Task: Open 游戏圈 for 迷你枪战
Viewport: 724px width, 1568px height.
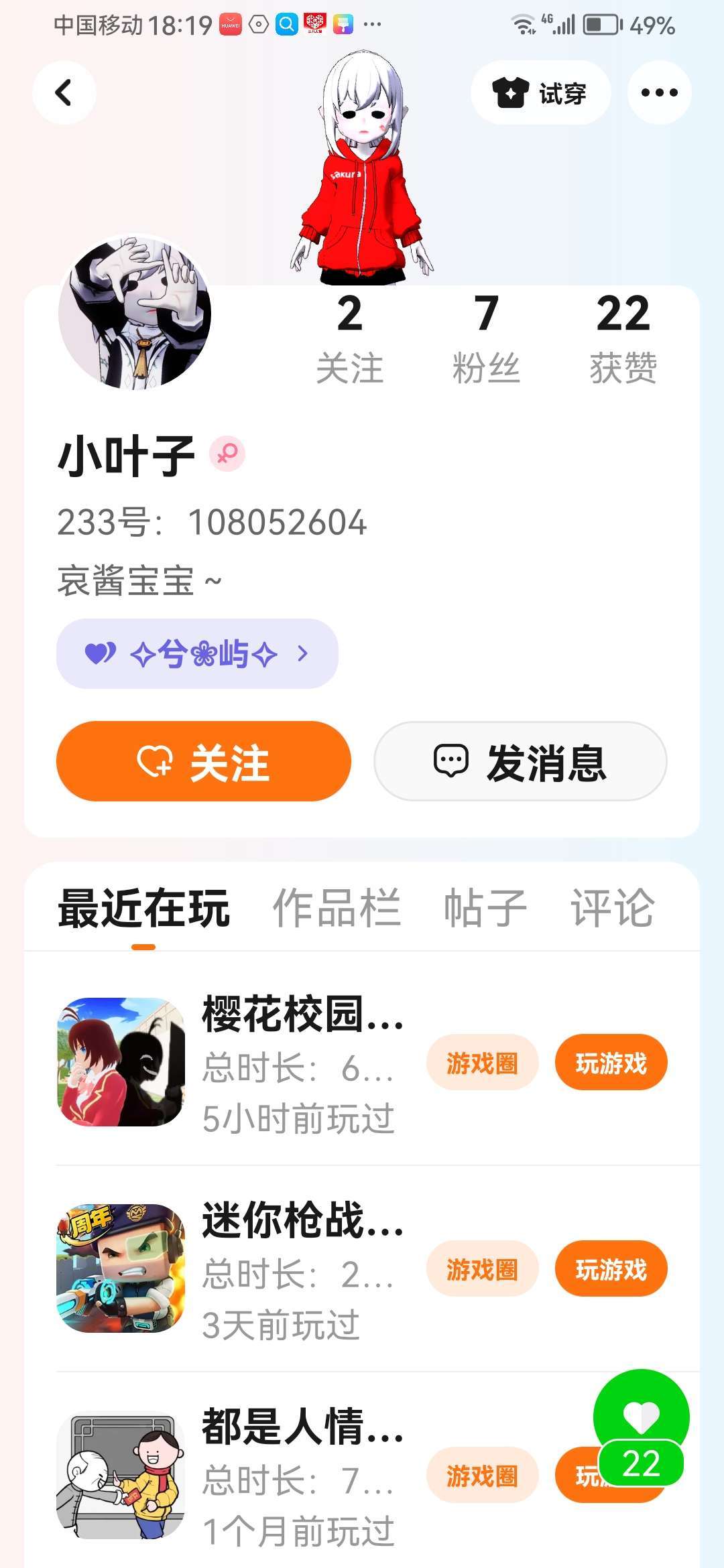Action: coord(482,1268)
